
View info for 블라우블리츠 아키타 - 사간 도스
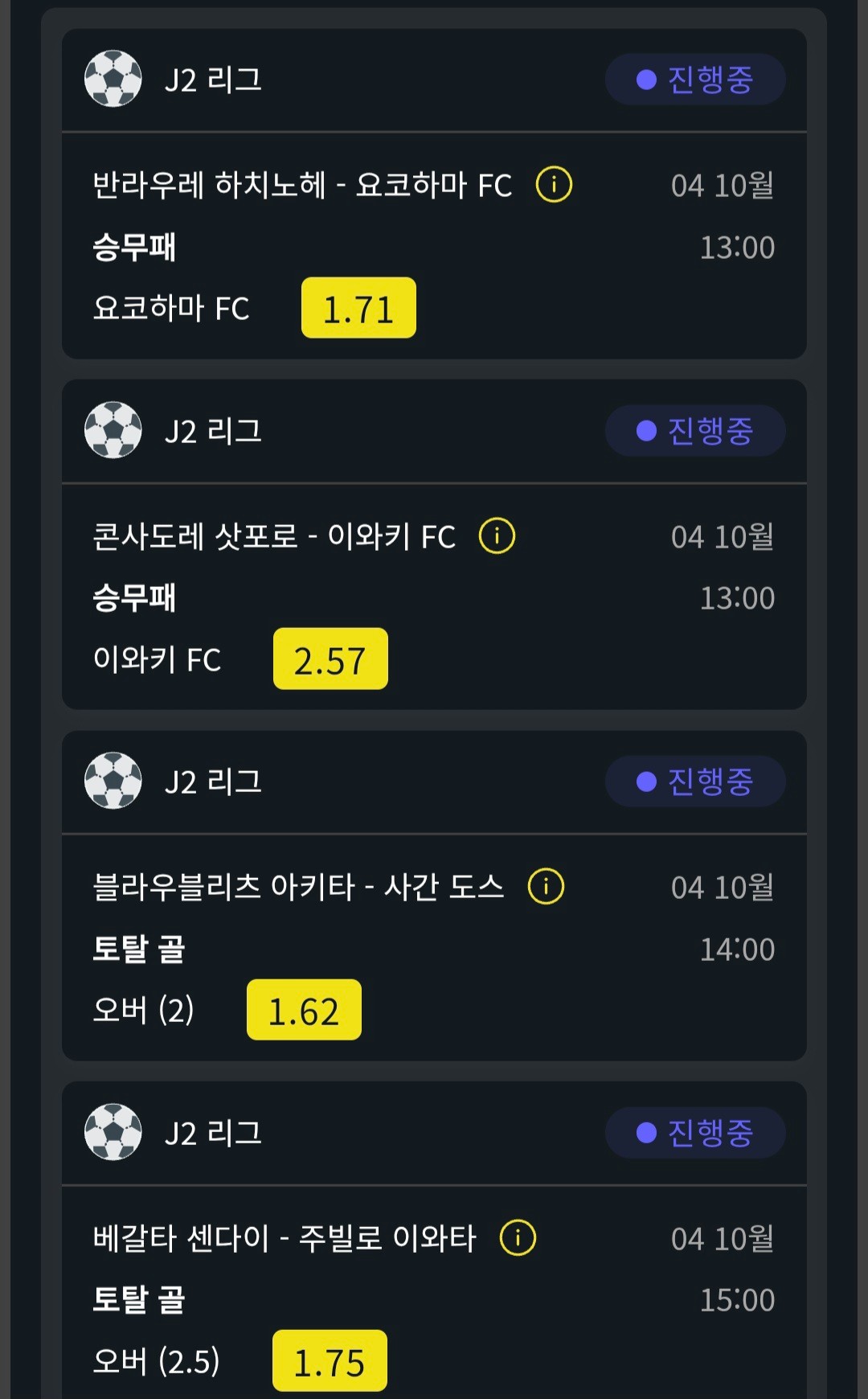pos(546,887)
